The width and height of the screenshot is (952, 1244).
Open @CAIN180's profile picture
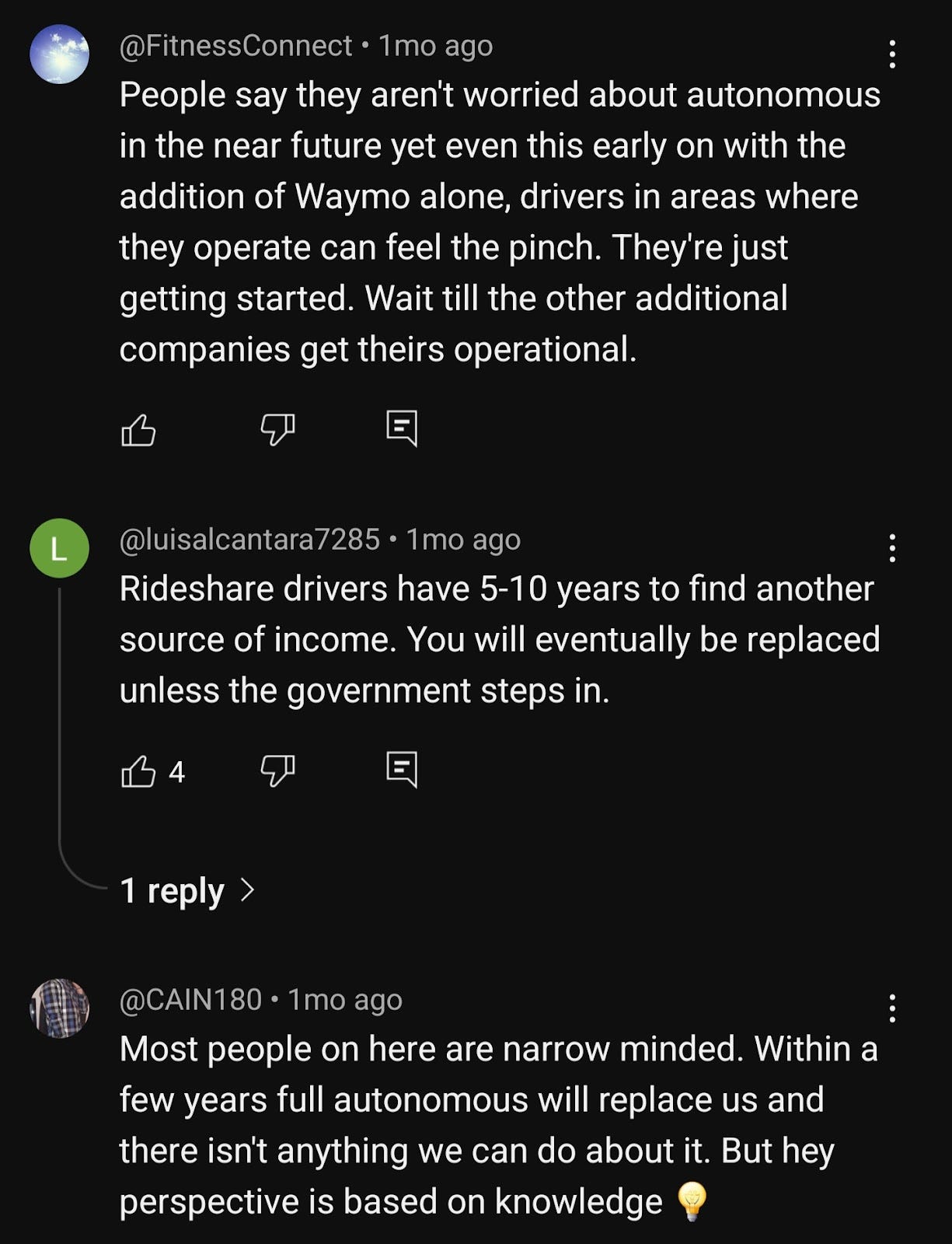click(x=59, y=1008)
